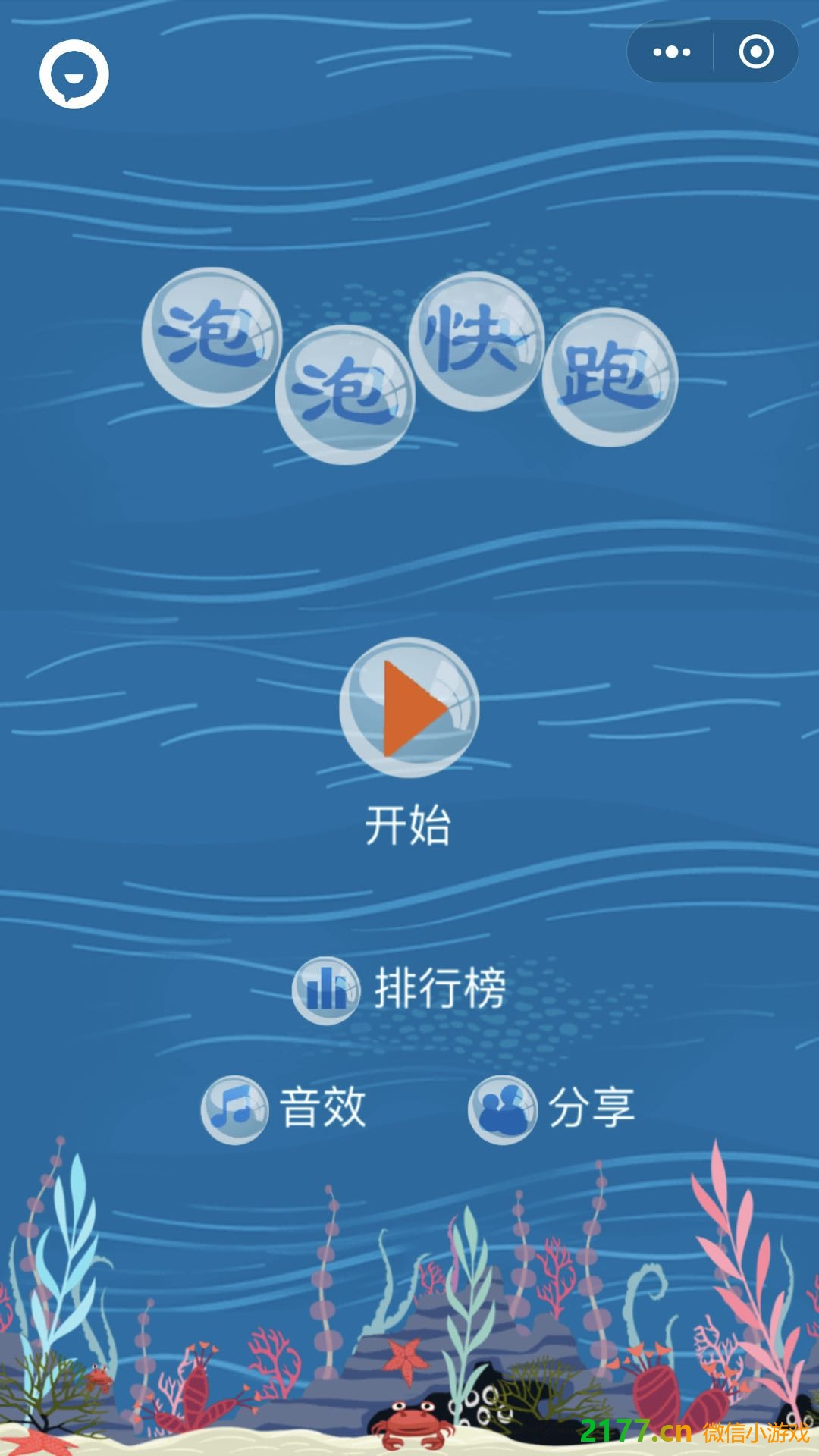Open the mini program three-dot menu
Viewport: 819px width, 1456px height.
671,52
